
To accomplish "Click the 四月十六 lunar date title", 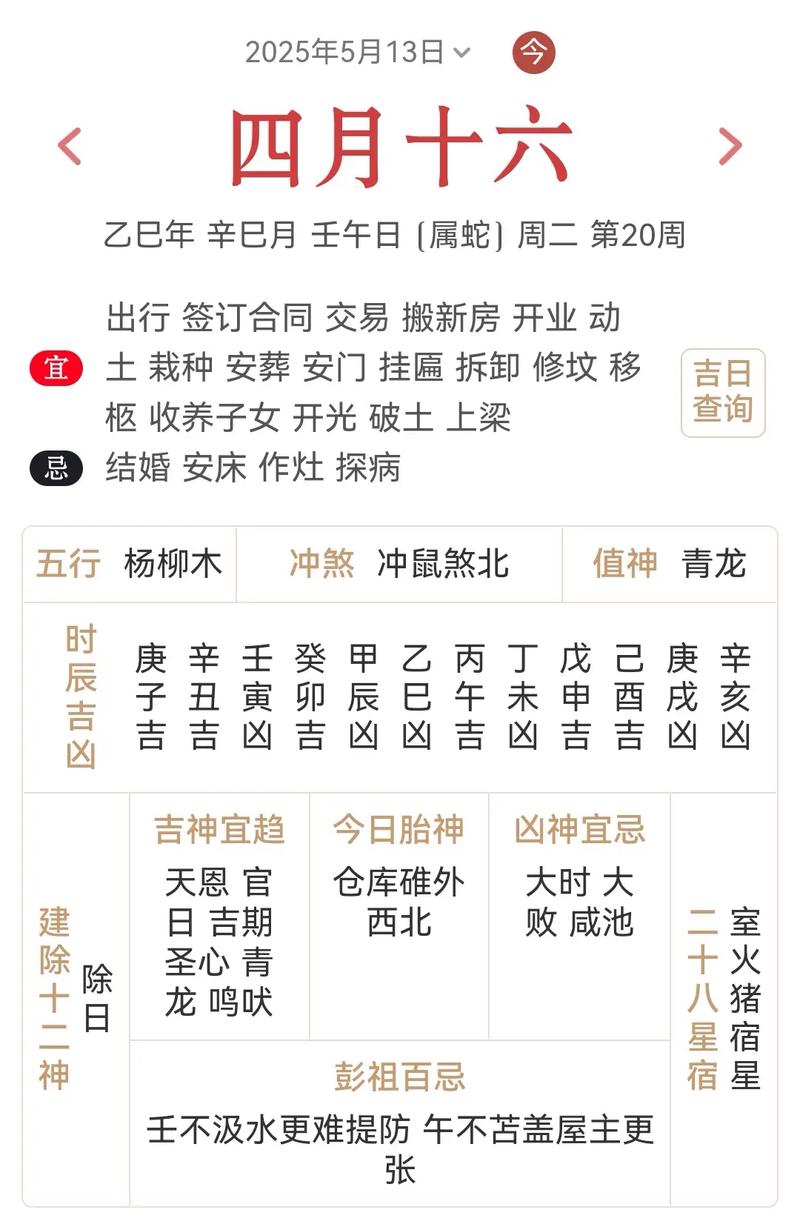I will pyautogui.click(x=398, y=145).
